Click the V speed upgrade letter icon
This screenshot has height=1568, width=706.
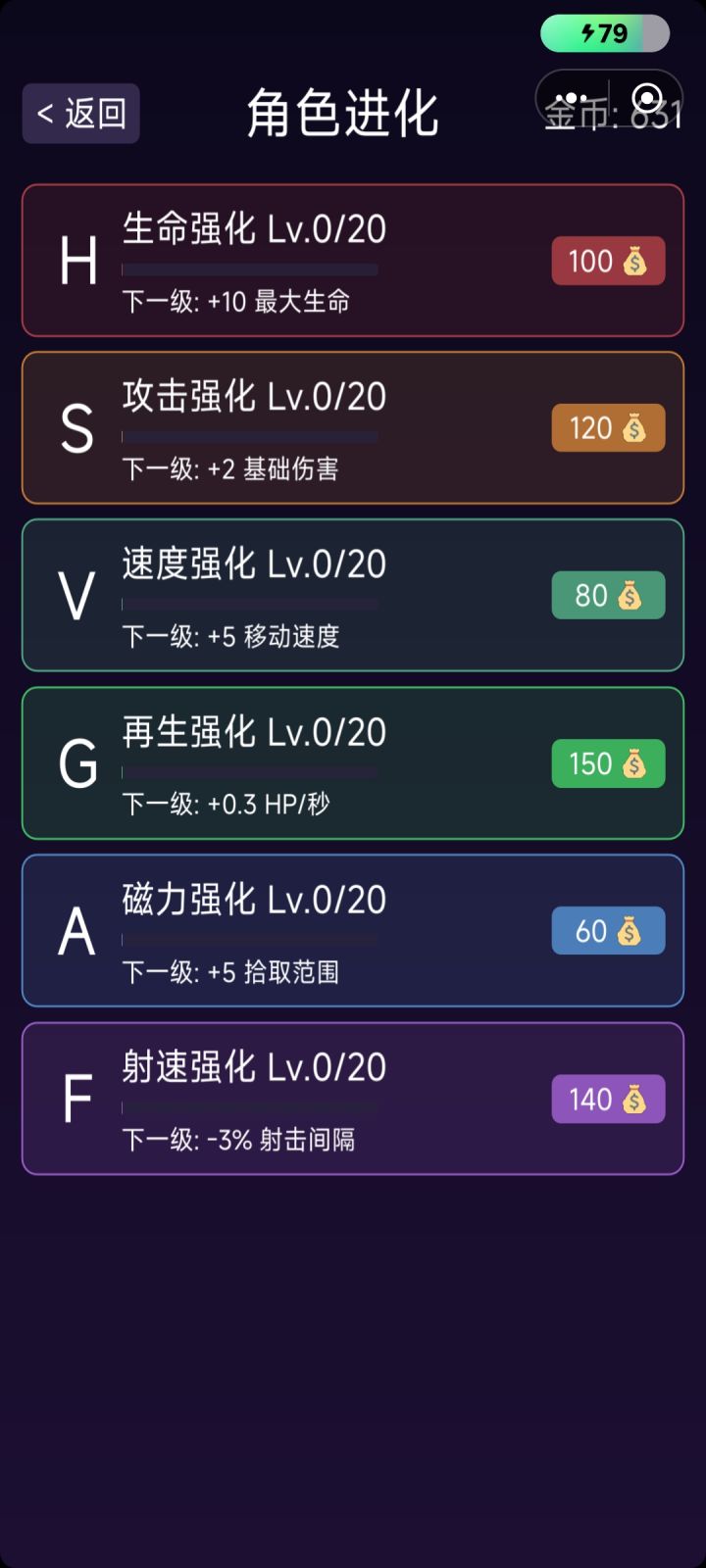pos(76,596)
